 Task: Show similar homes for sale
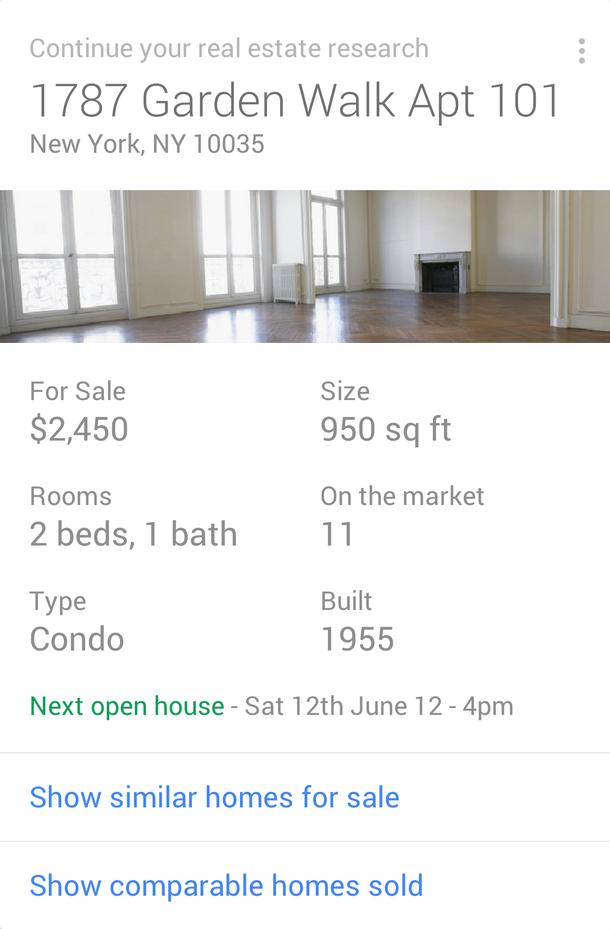[214, 797]
